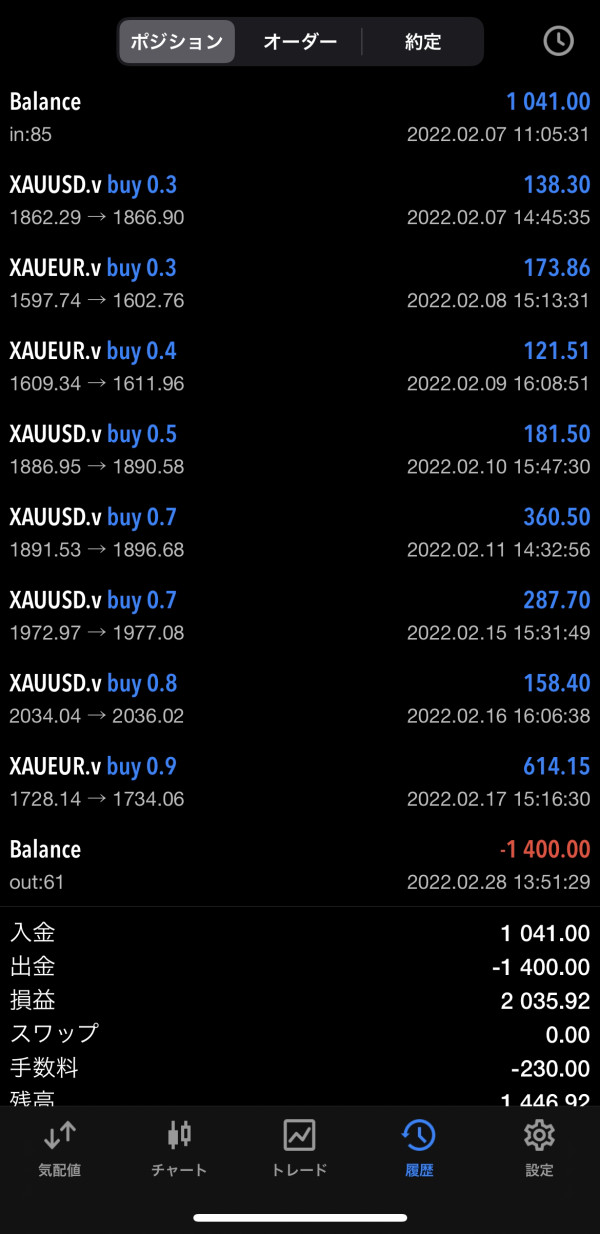Expand the XAUEUR.v buy 0.4 trade

coord(300,366)
